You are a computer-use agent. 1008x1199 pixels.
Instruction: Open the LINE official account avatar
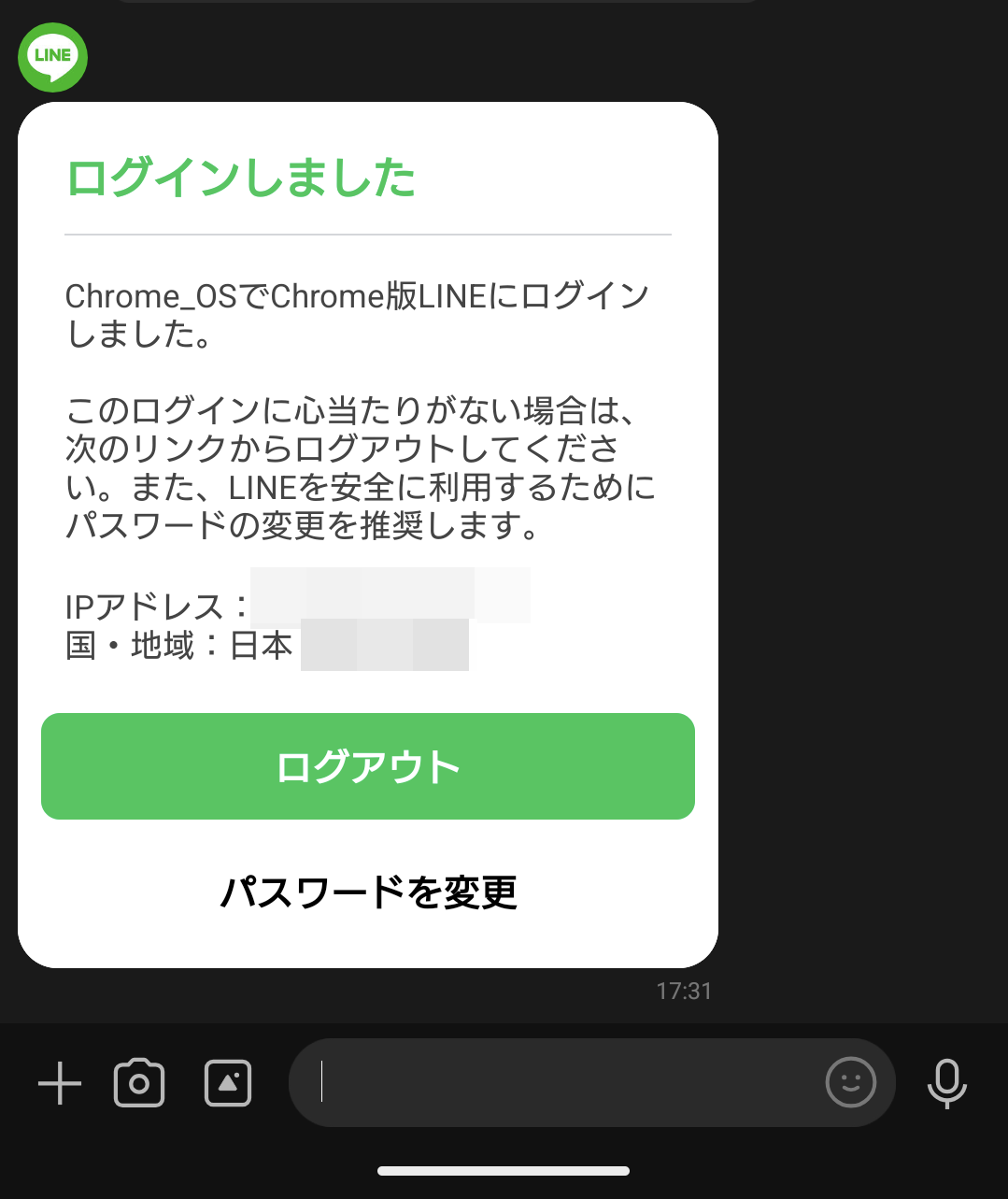(52, 57)
